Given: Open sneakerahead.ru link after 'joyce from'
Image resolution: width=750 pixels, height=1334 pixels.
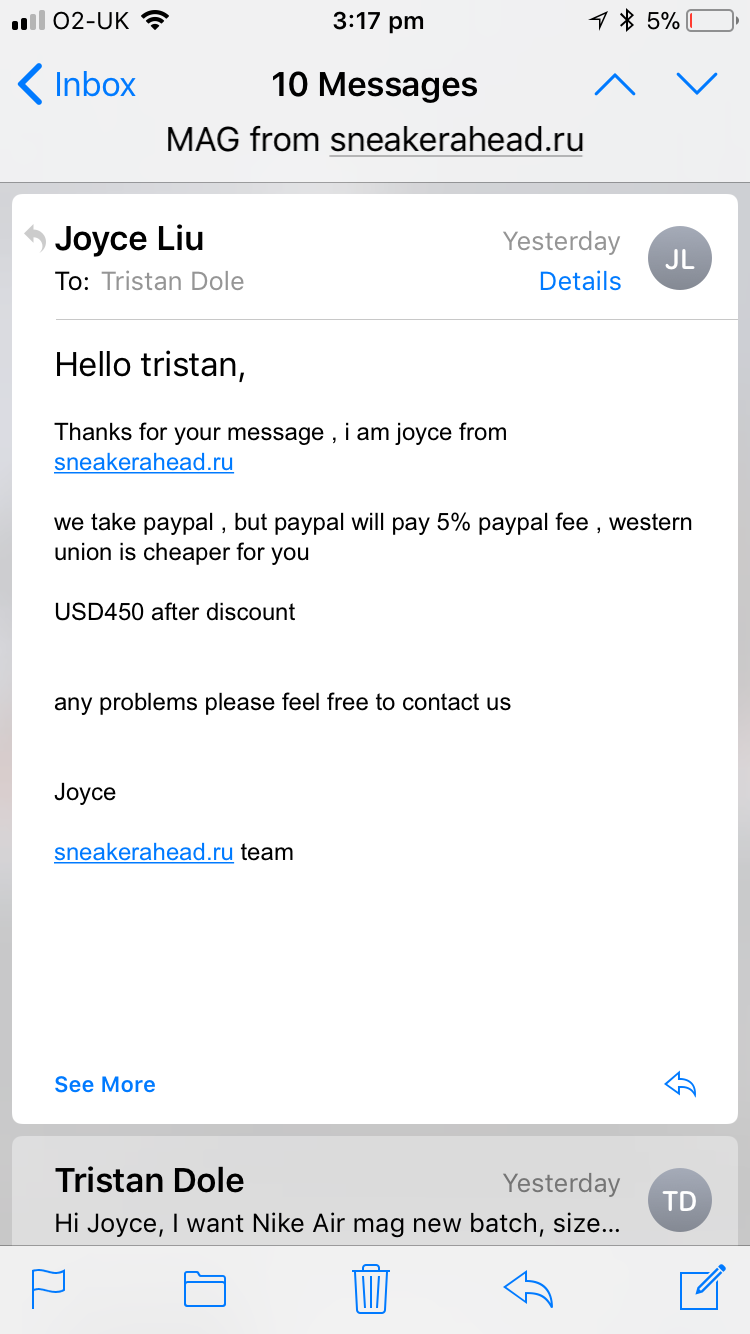Looking at the screenshot, I should (144, 462).
